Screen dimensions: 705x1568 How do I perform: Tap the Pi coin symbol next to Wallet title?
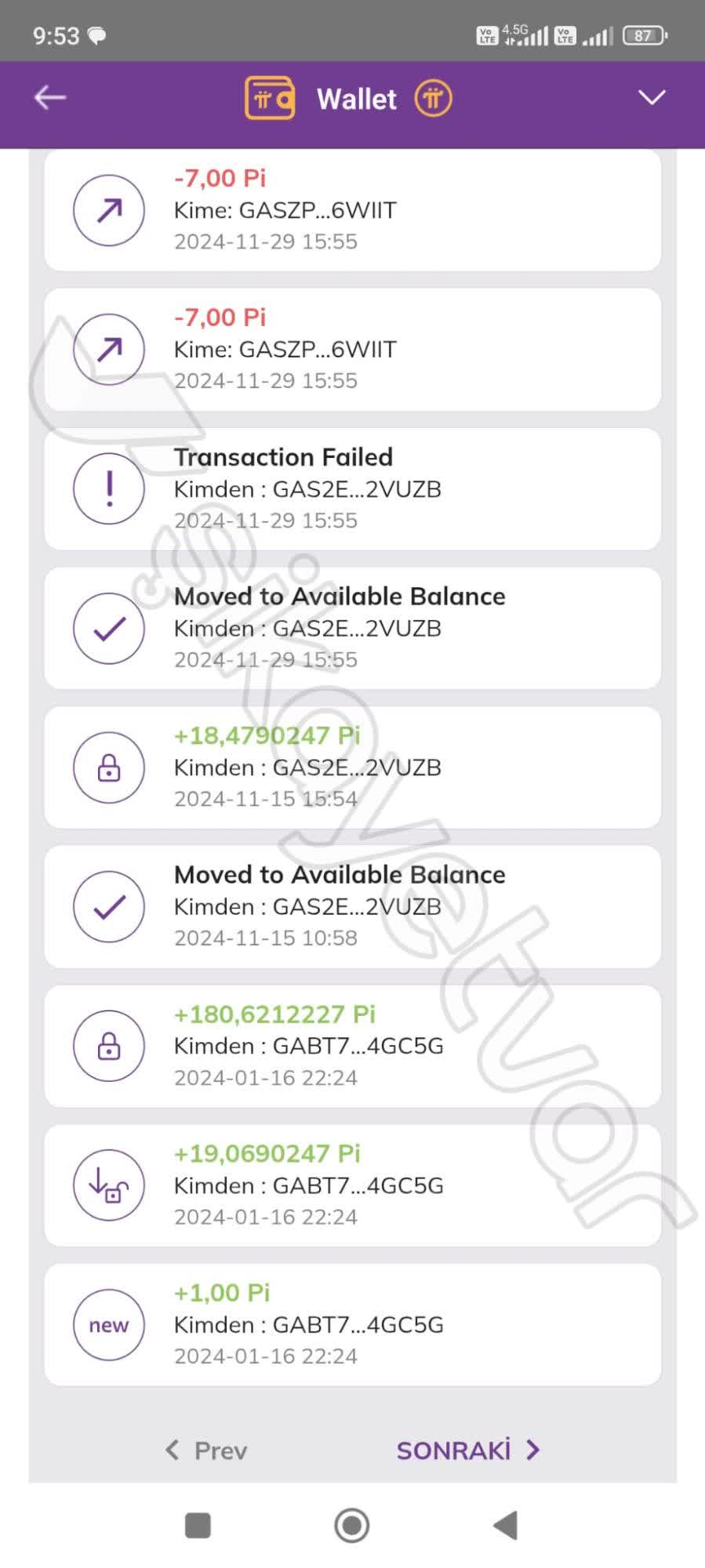tap(432, 97)
